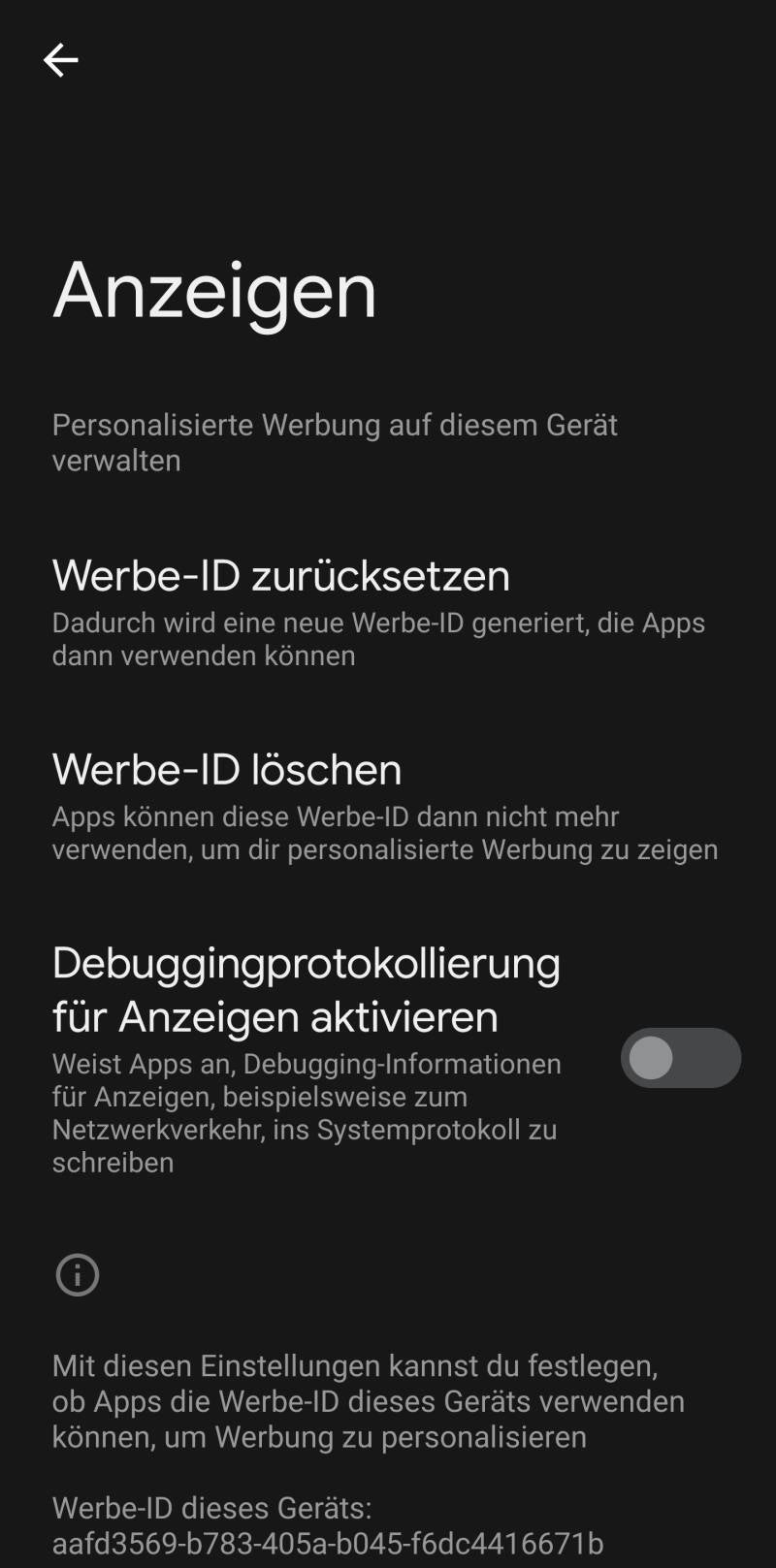Go back using the arrow icon
776x1568 pixels.
coord(60,60)
